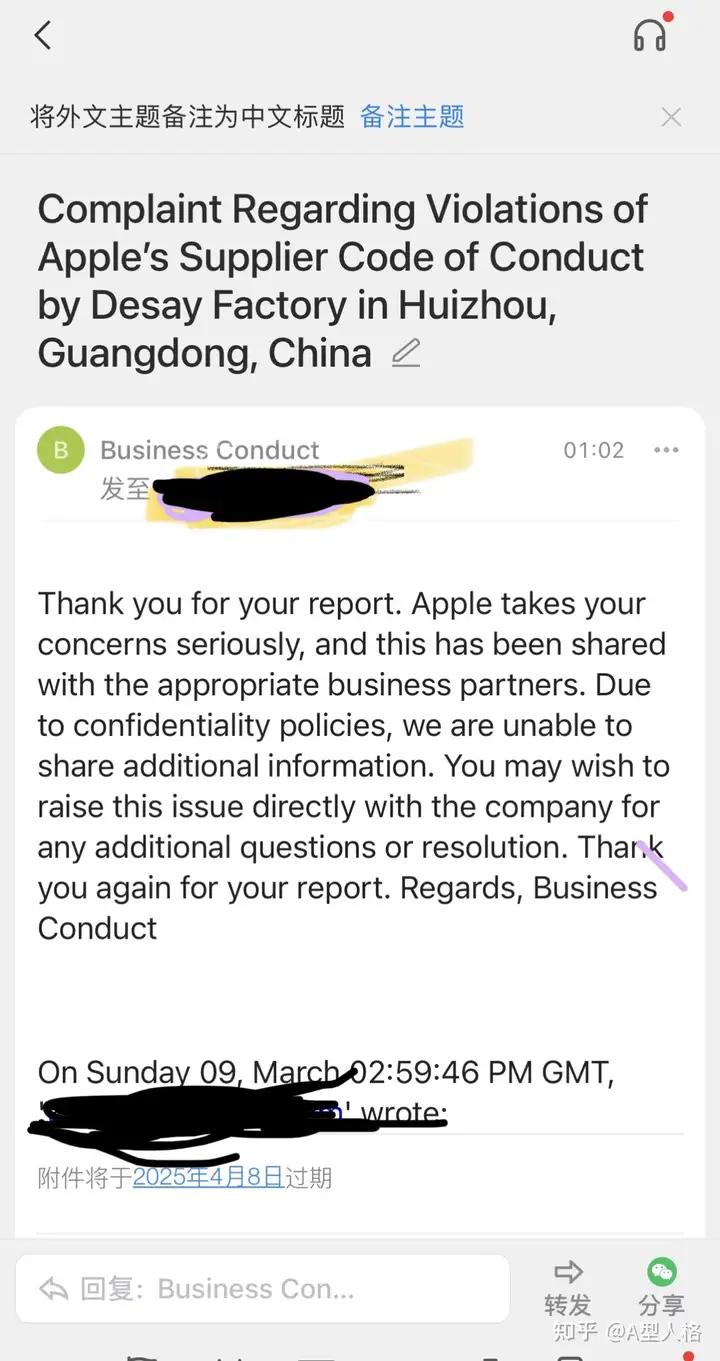Reply to Business Conduct in reply box
The image size is (720, 1361).
263,1289
